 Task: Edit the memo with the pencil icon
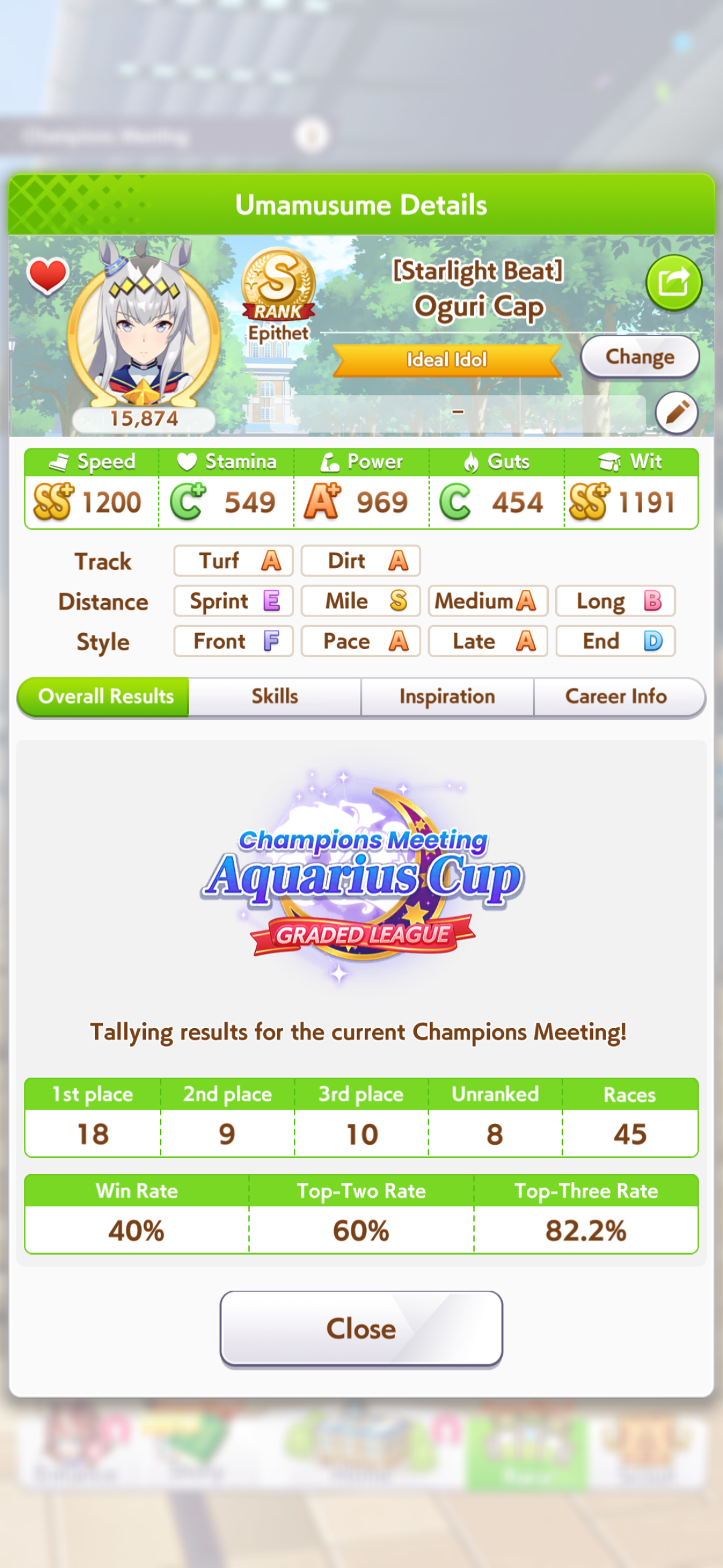pos(676,412)
